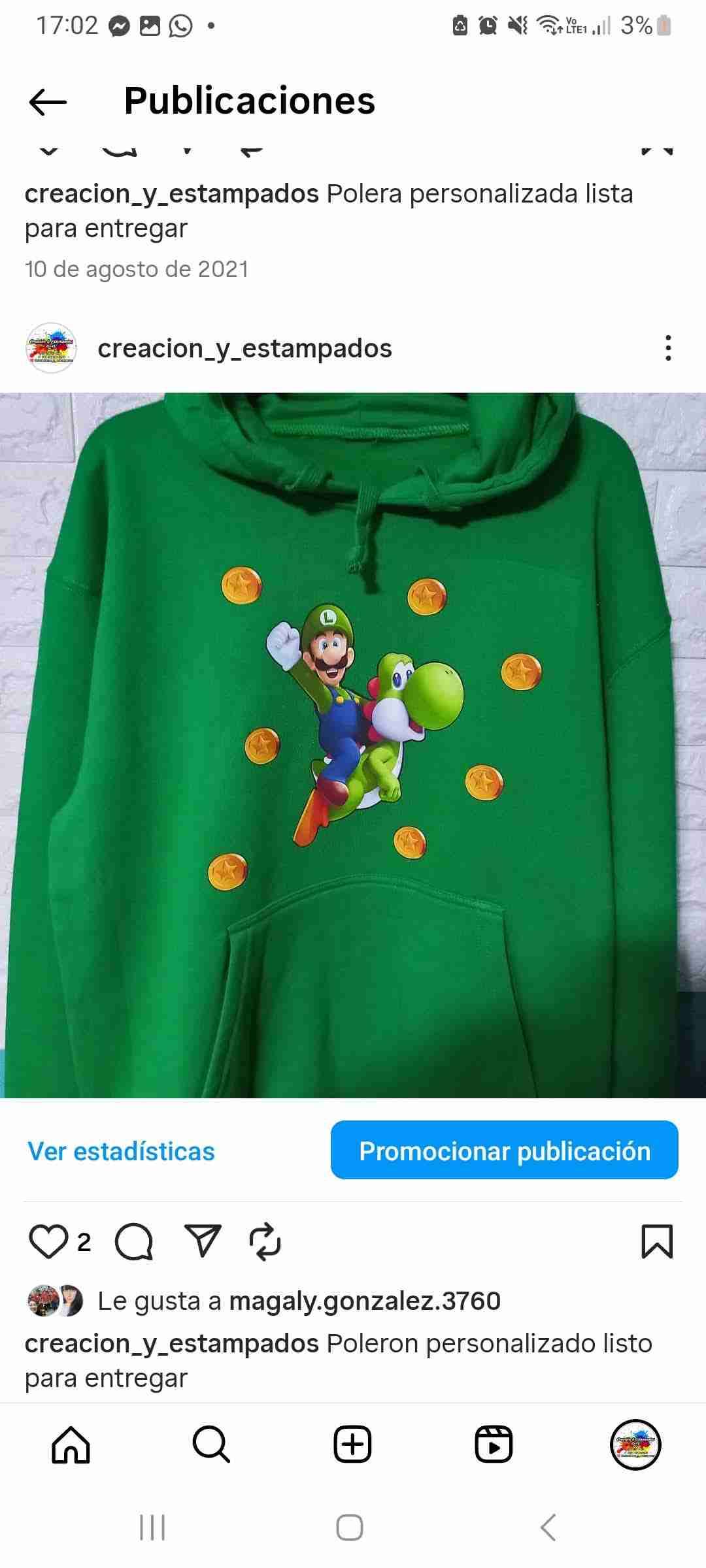Open your profile tab

(x=635, y=1445)
